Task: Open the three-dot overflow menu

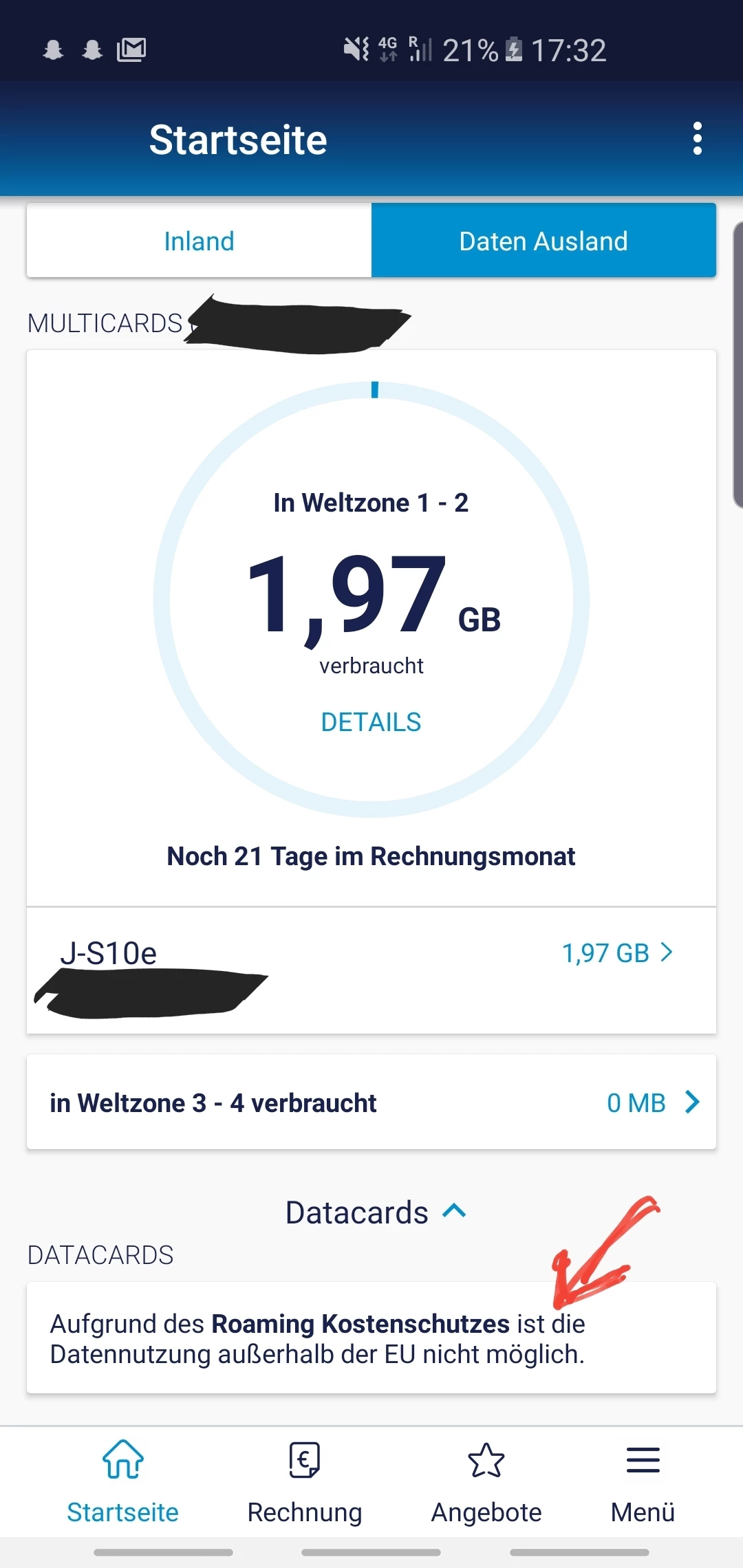Action: (697, 139)
